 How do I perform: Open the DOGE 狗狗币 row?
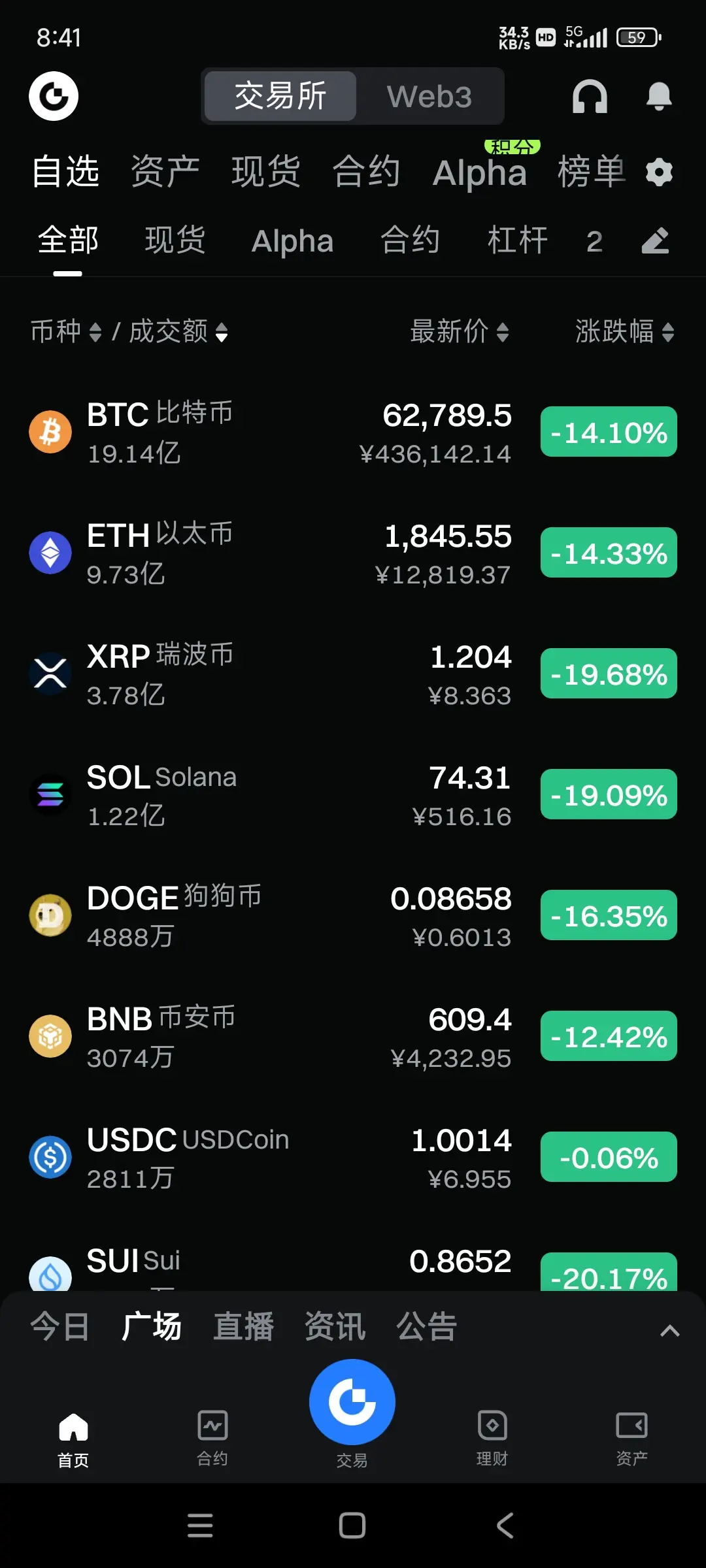pos(261,915)
